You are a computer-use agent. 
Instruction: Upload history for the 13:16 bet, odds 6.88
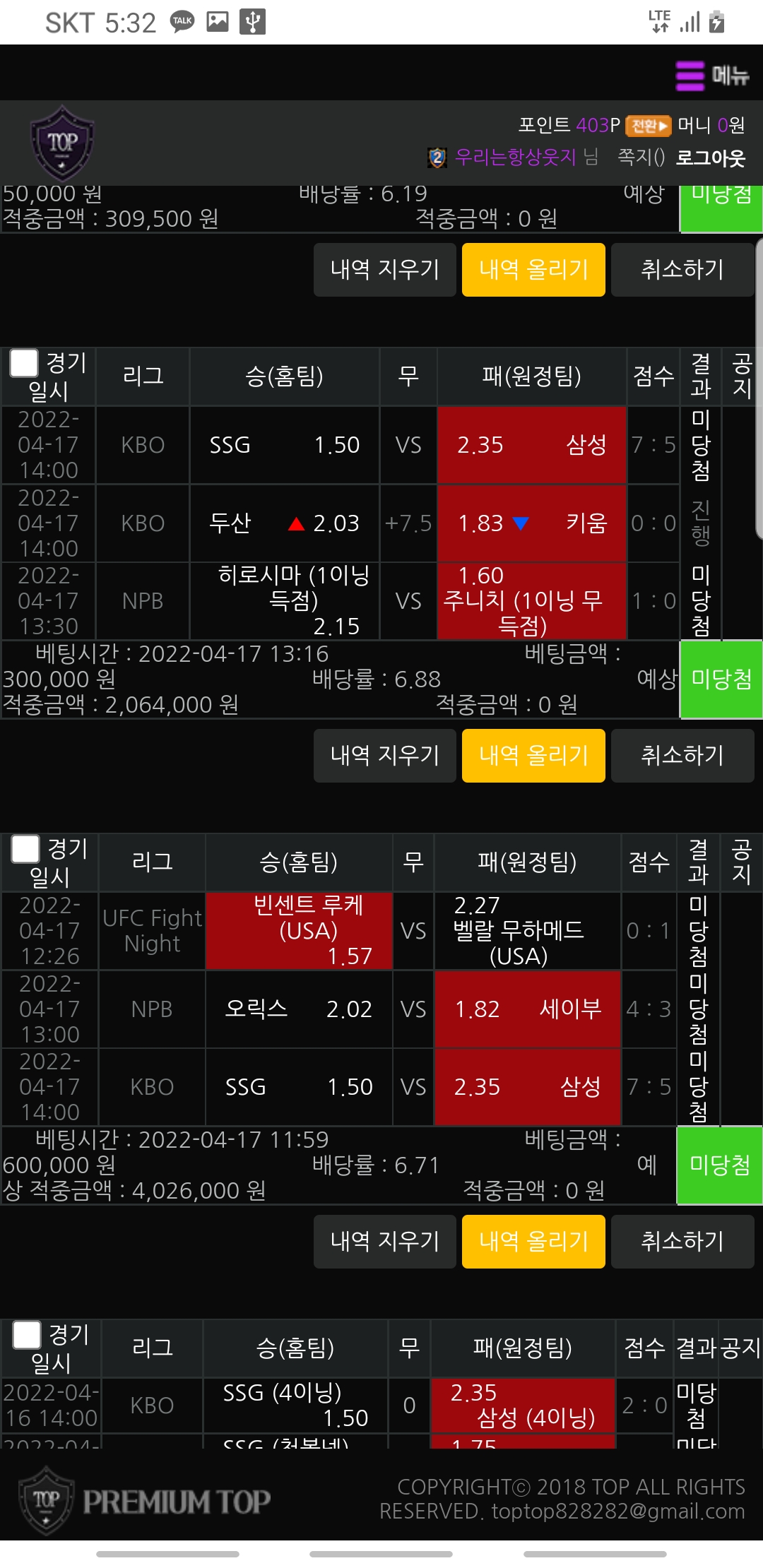coord(533,756)
